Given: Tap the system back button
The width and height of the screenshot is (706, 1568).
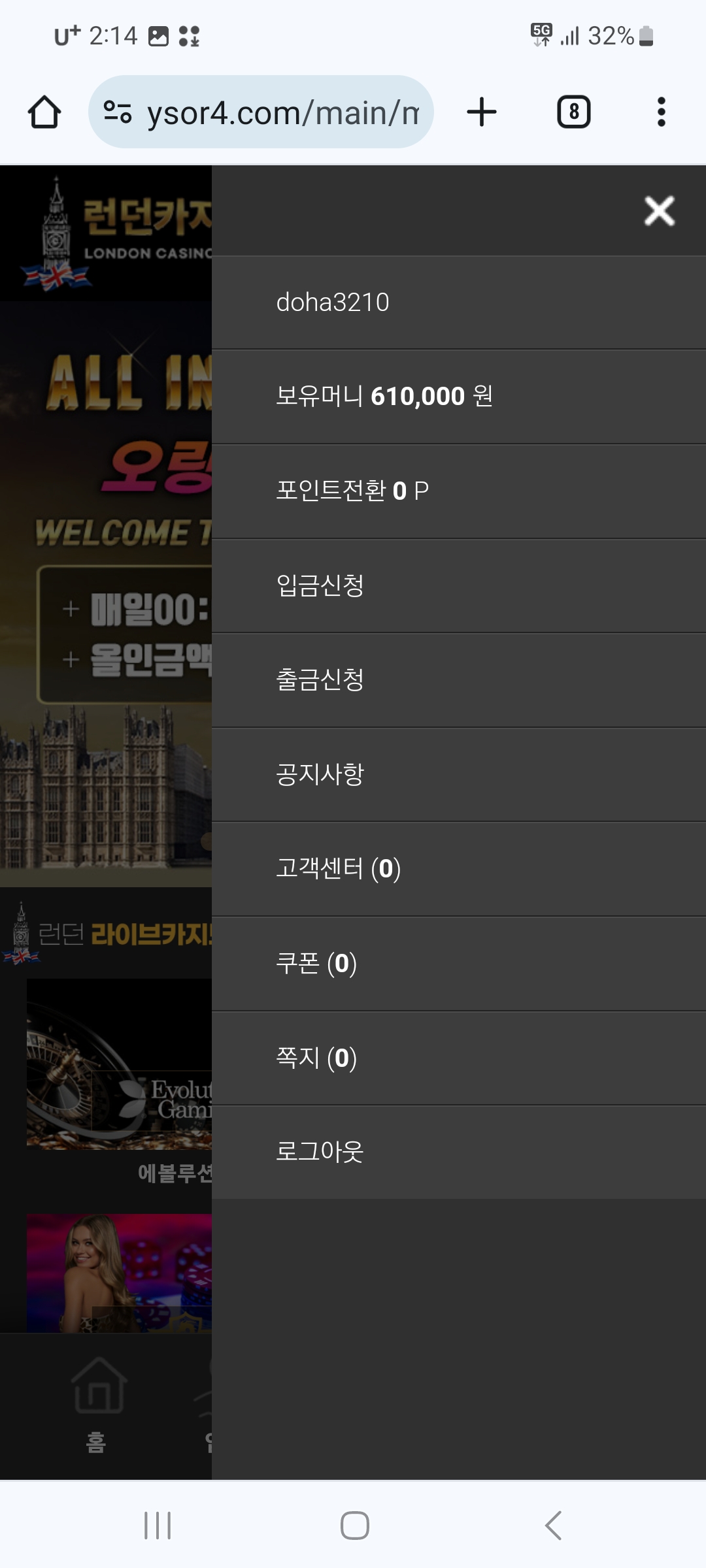Looking at the screenshot, I should [x=553, y=1526].
